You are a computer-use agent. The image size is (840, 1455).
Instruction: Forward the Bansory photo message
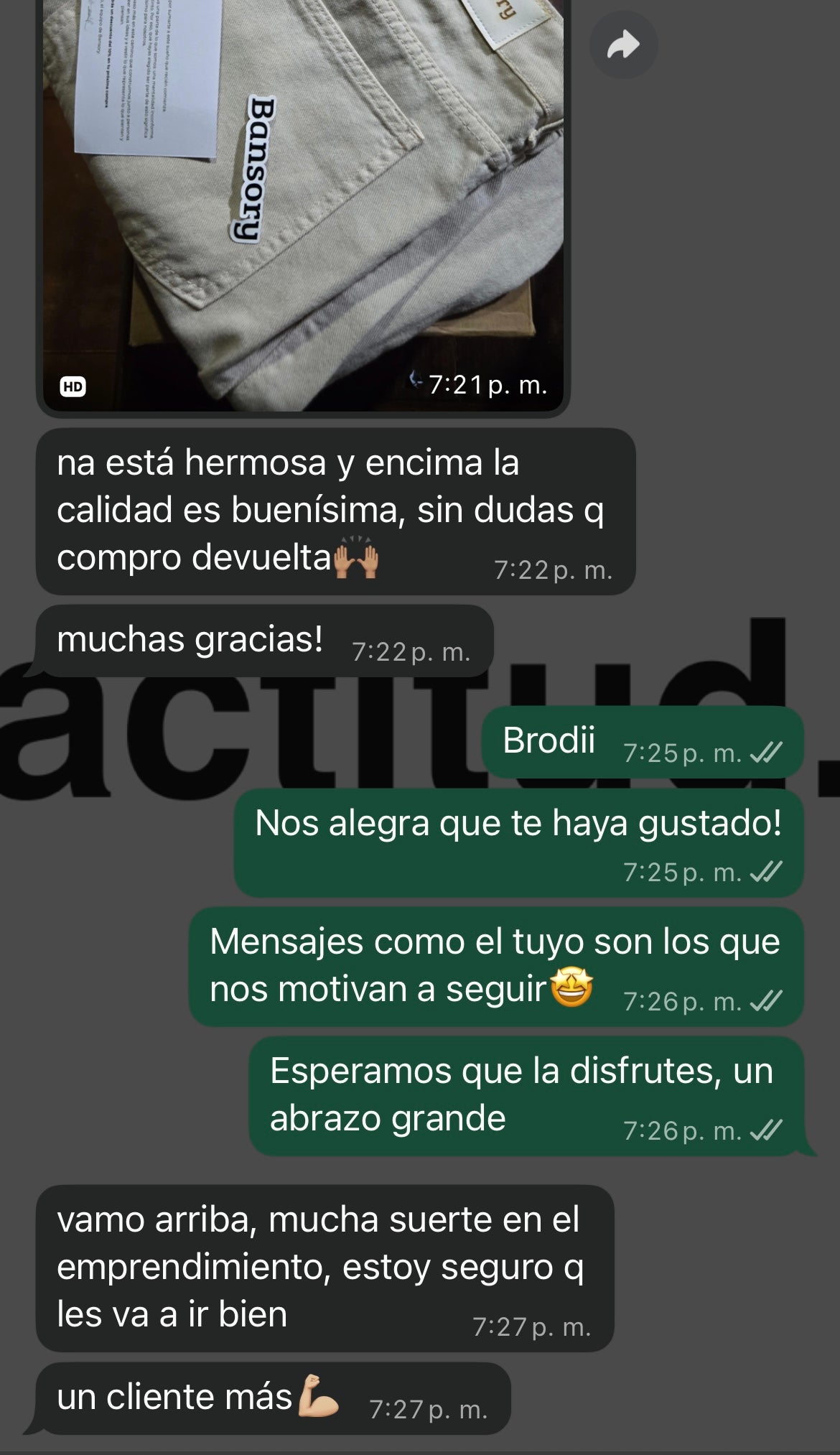[x=623, y=45]
